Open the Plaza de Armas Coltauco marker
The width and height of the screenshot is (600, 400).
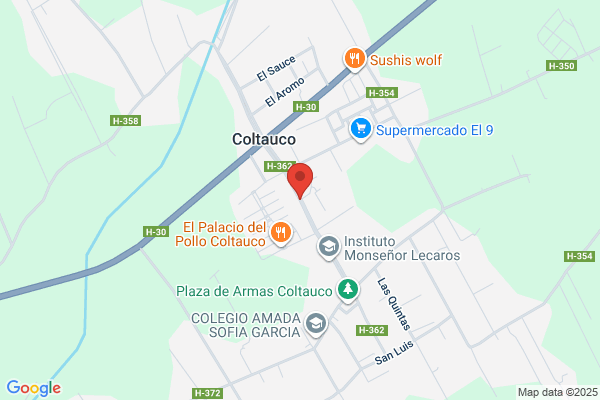coord(348,290)
